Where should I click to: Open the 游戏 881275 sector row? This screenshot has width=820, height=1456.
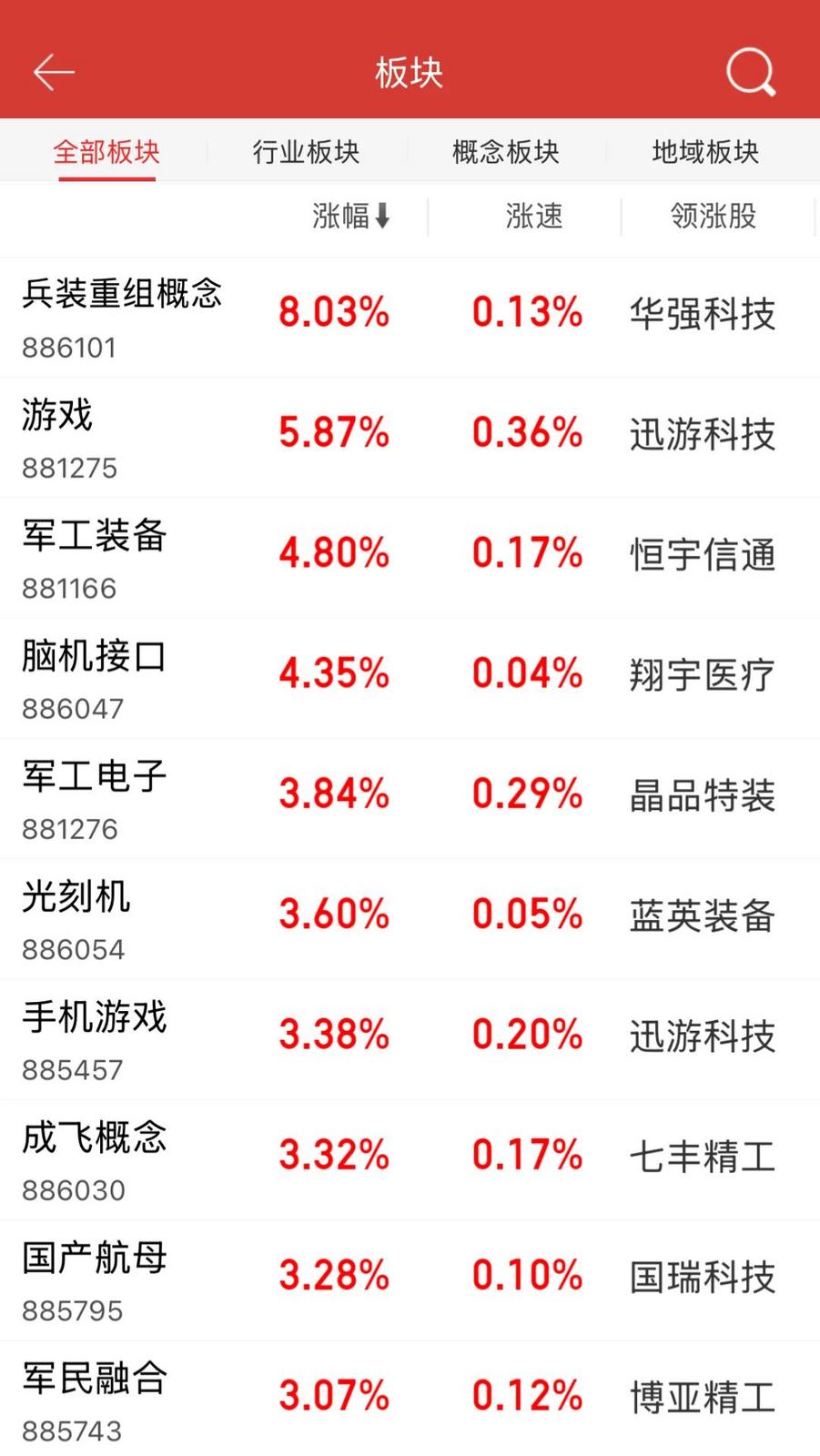(x=410, y=438)
